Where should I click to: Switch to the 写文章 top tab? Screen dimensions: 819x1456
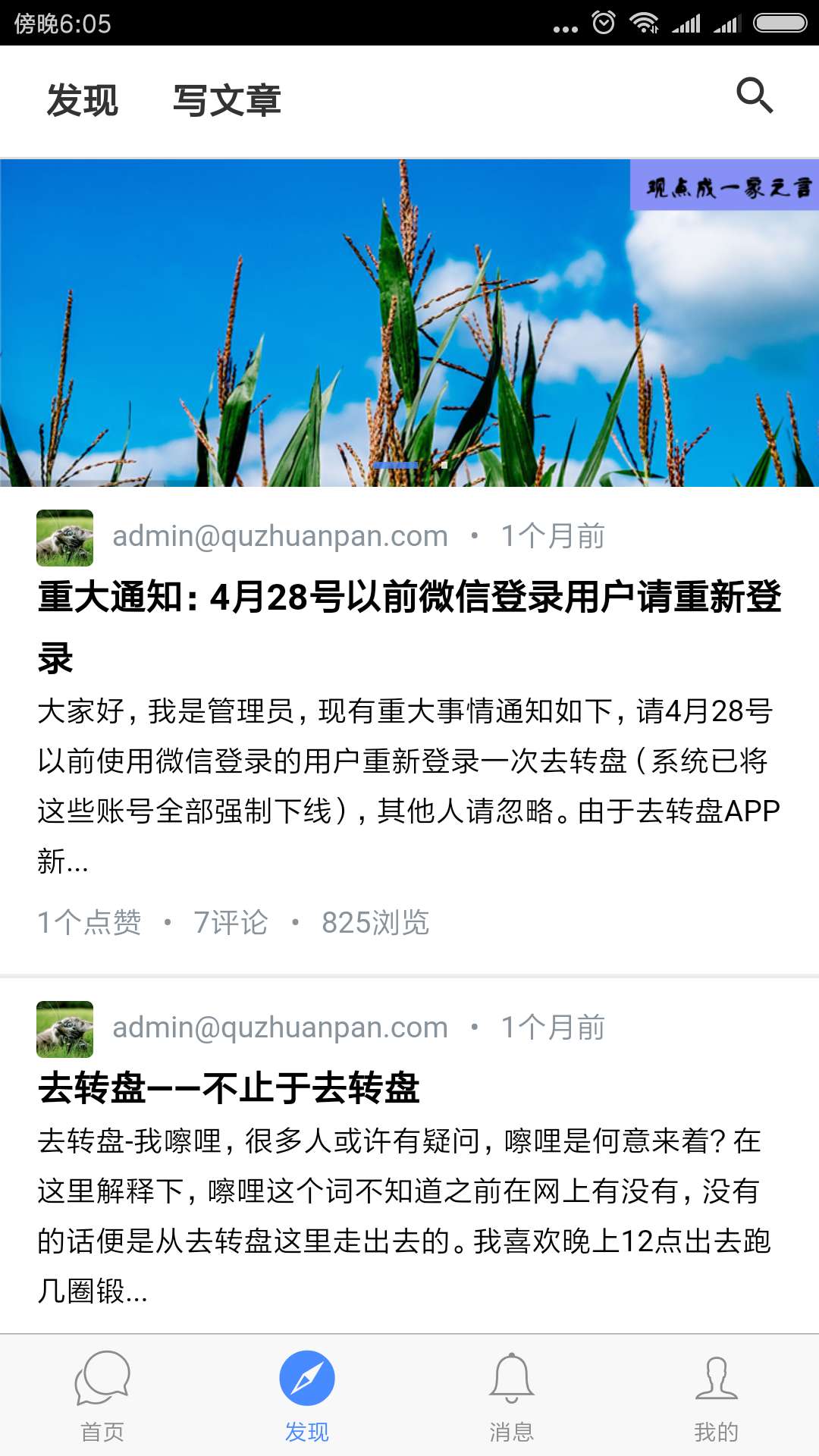[227, 100]
